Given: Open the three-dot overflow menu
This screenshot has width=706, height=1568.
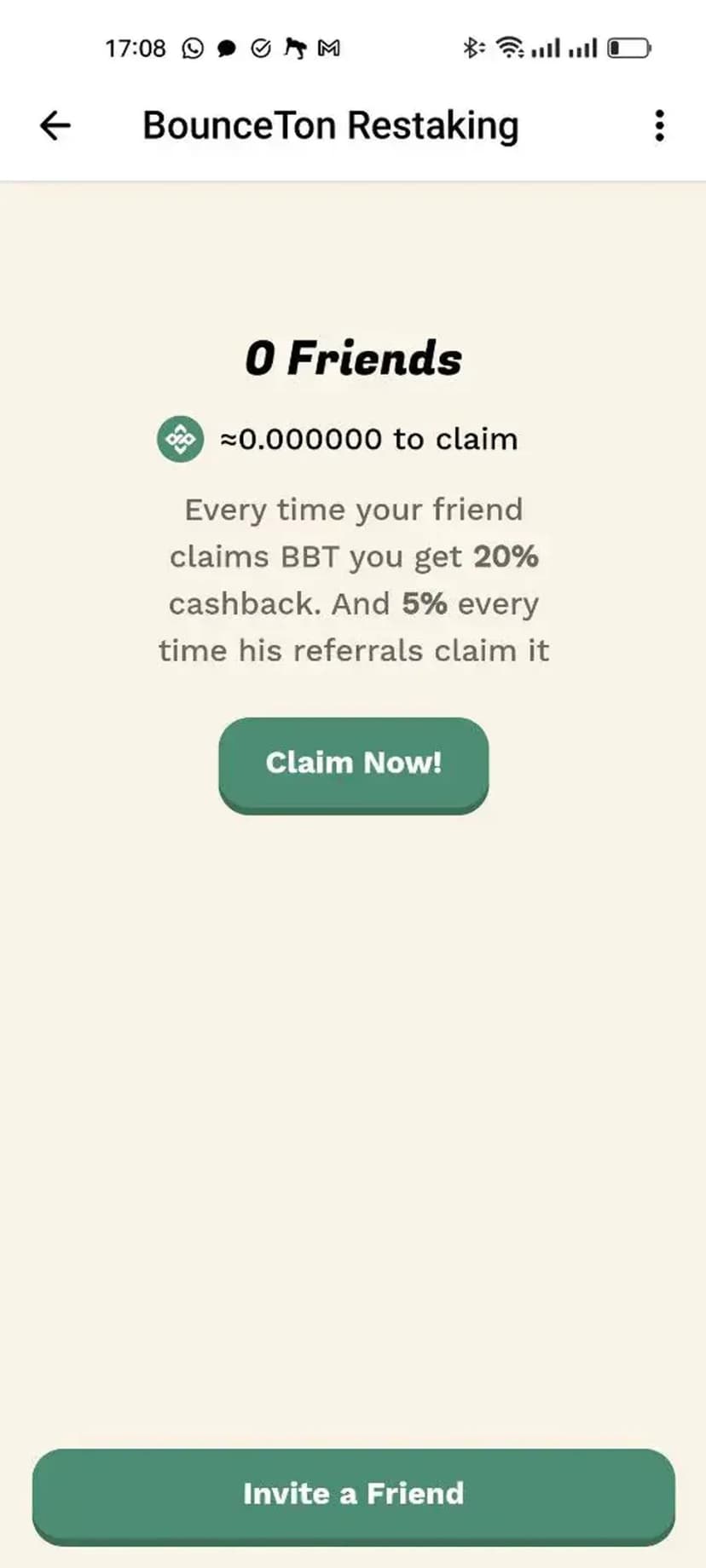Looking at the screenshot, I should (x=659, y=126).
